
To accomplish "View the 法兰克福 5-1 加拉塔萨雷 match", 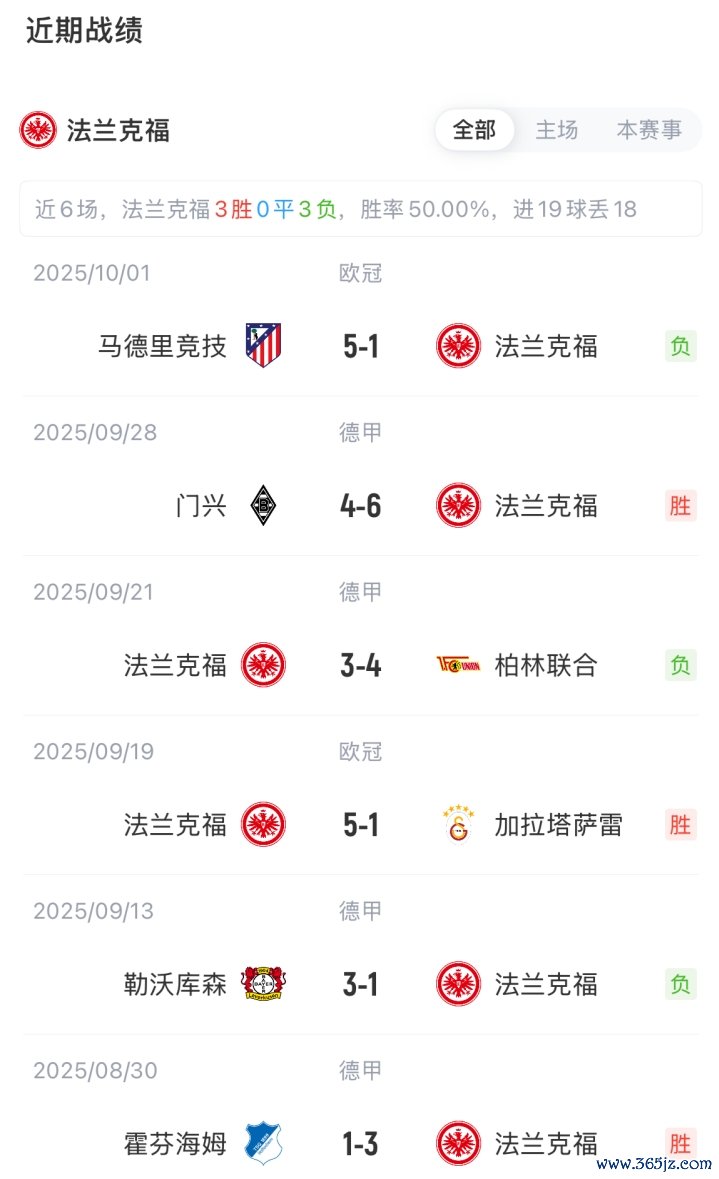I will tap(360, 825).
